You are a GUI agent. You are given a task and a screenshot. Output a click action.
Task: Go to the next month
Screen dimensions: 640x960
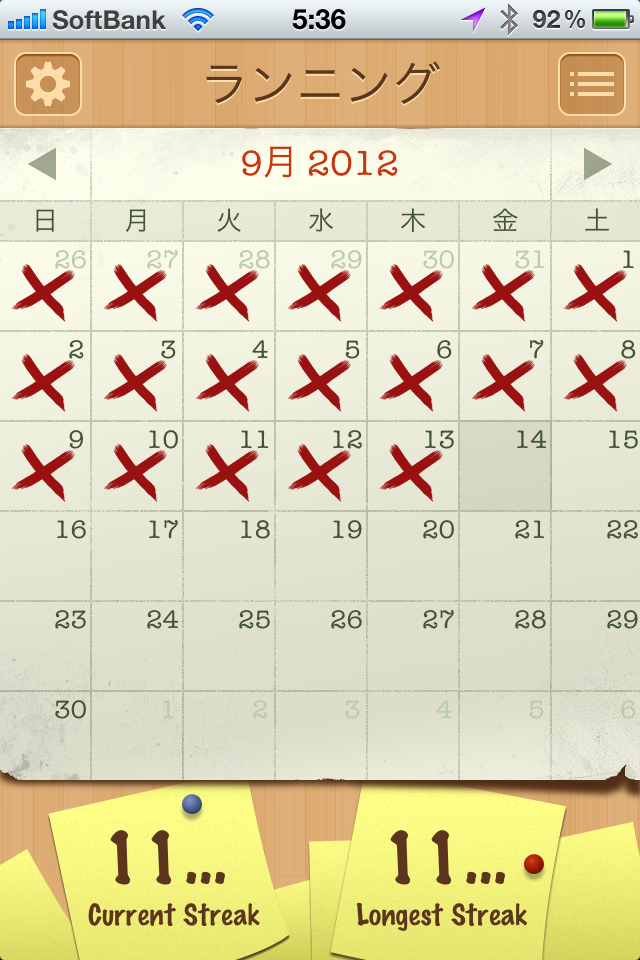click(x=597, y=164)
